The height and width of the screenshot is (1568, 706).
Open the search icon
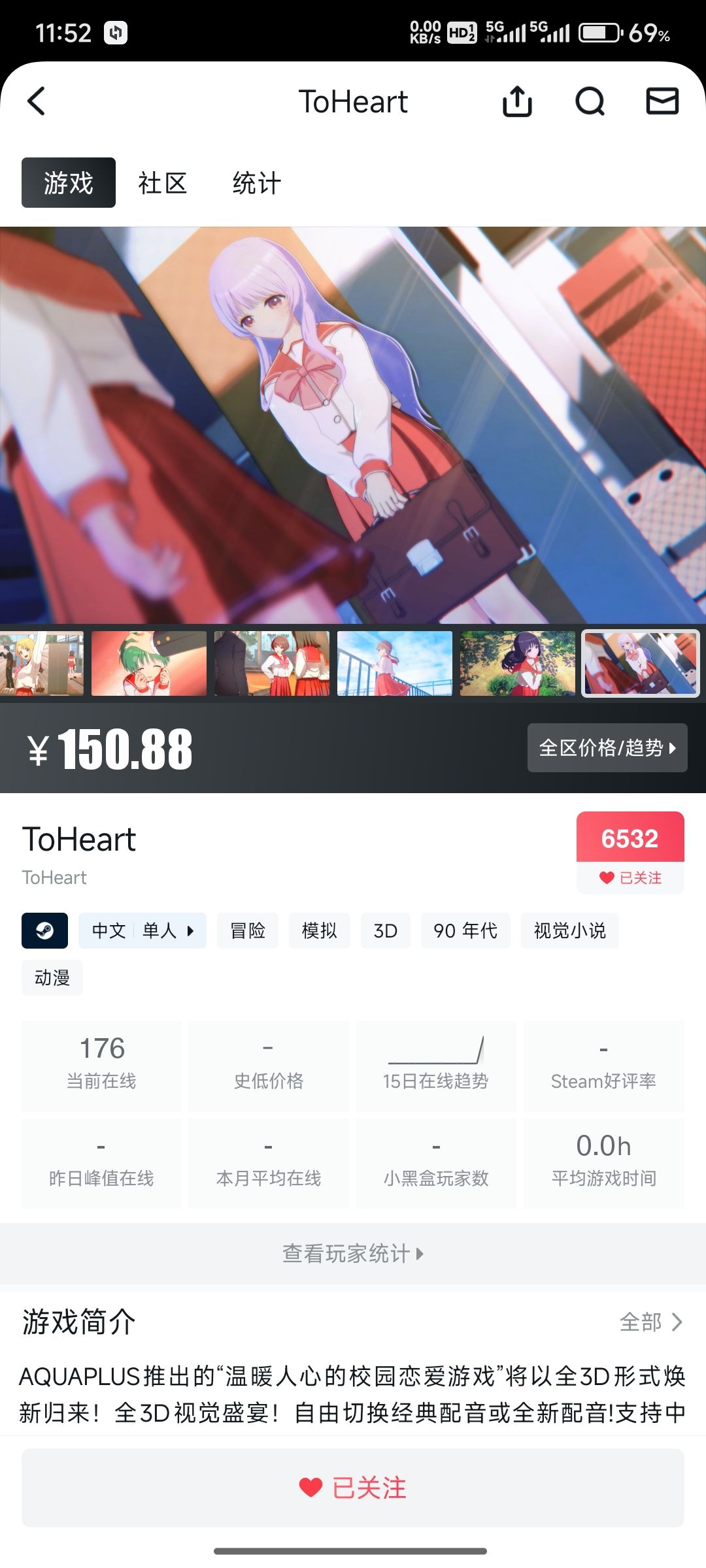590,101
